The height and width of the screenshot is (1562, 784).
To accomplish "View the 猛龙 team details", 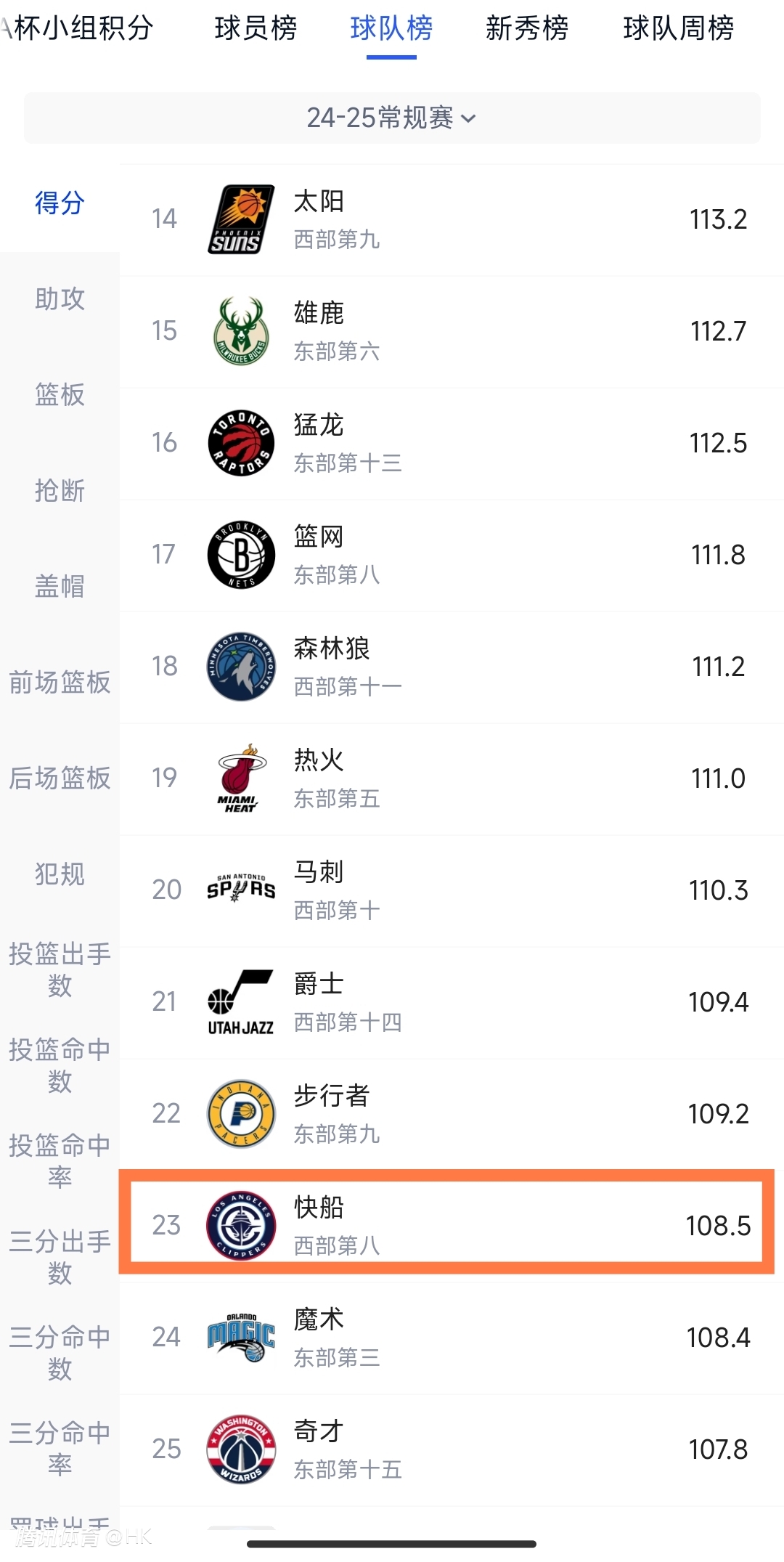I will click(450, 443).
